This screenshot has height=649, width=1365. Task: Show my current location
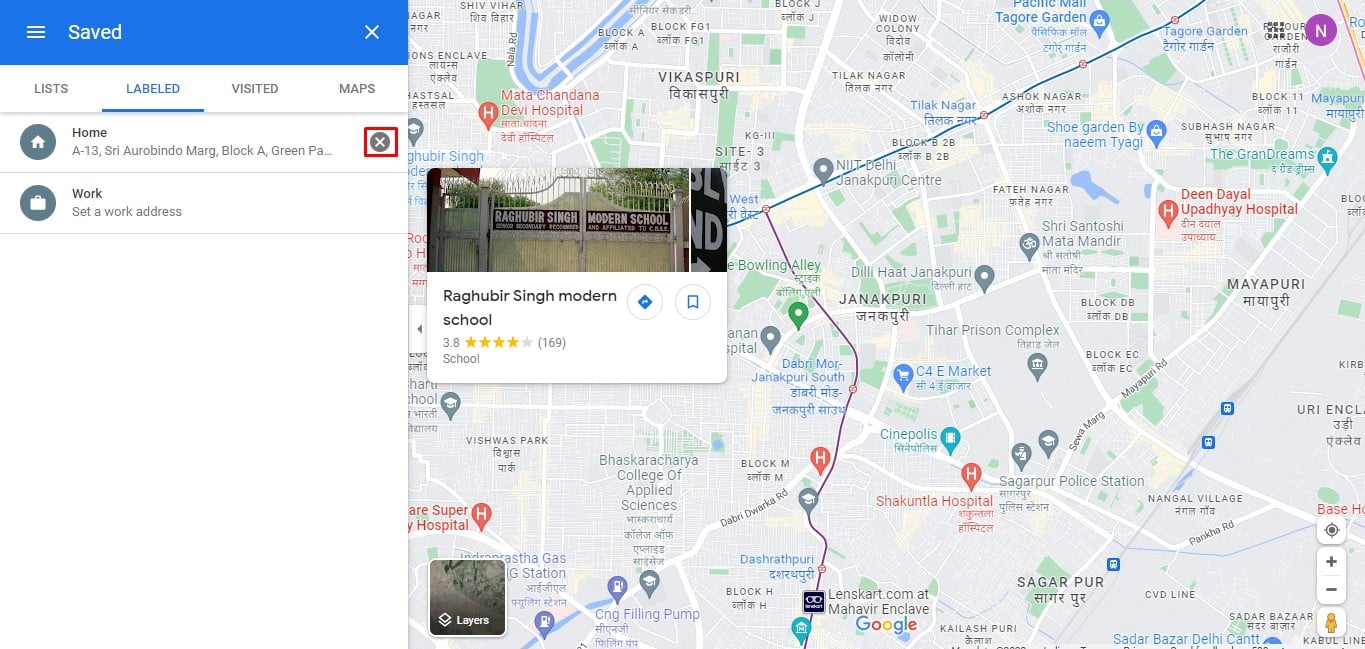[x=1331, y=530]
